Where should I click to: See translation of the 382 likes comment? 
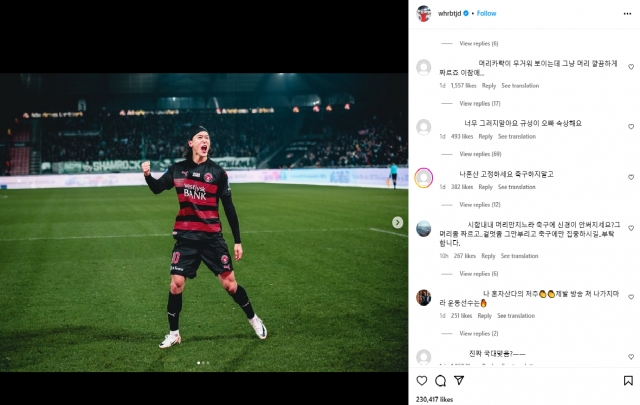(x=516, y=187)
